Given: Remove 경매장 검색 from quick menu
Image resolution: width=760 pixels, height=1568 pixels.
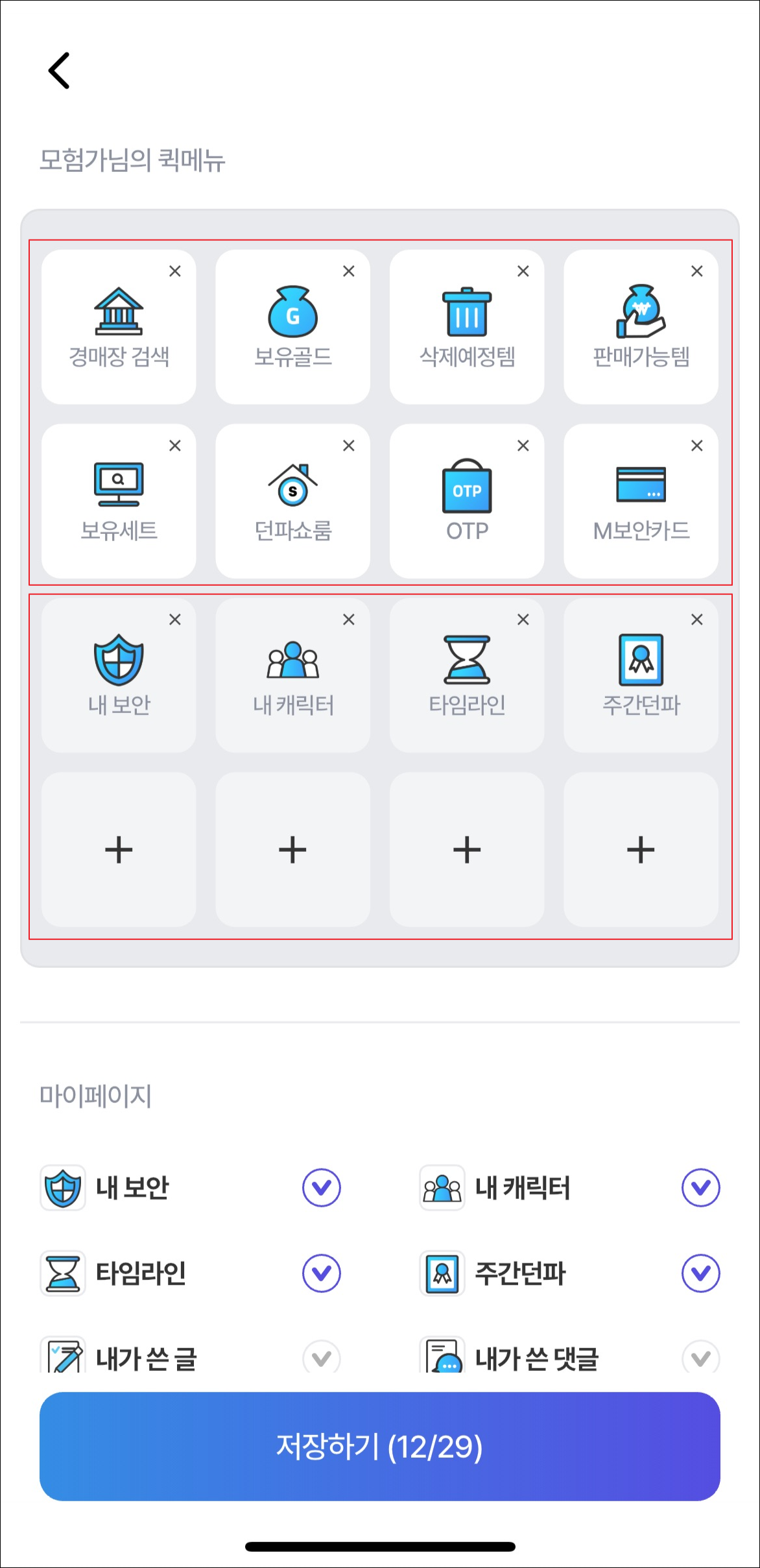Looking at the screenshot, I should (x=175, y=271).
